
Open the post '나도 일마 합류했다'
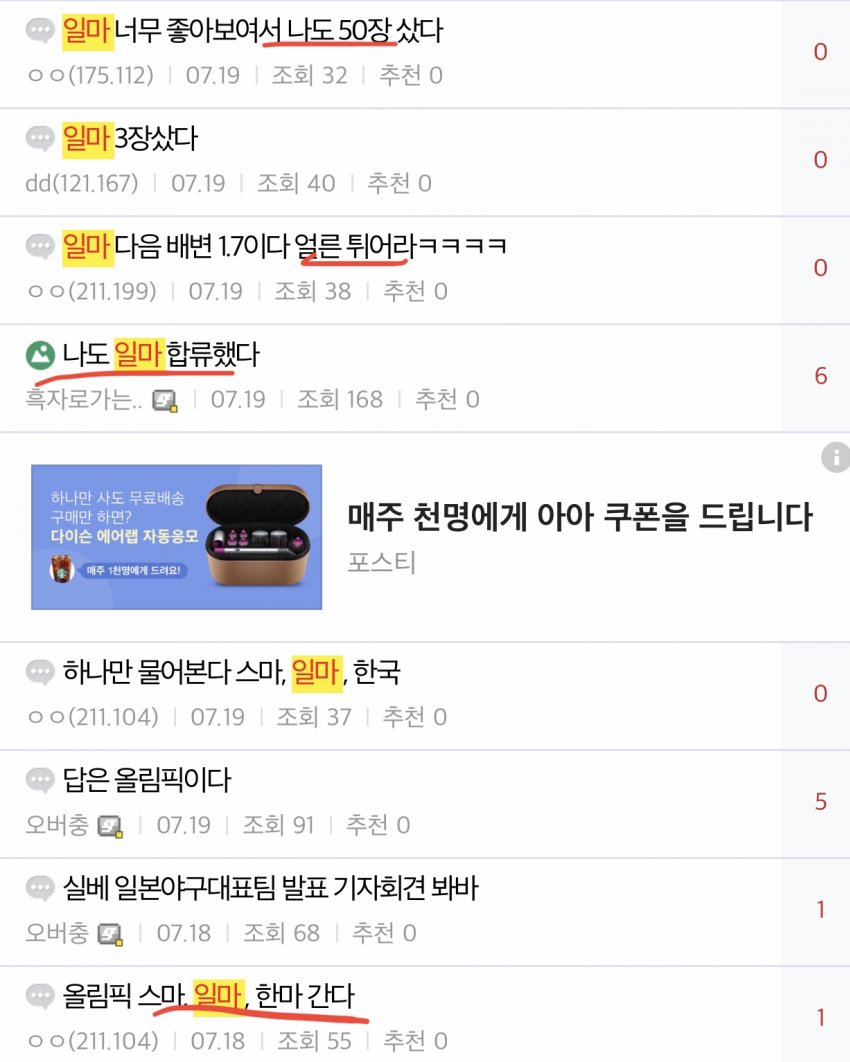[160, 353]
